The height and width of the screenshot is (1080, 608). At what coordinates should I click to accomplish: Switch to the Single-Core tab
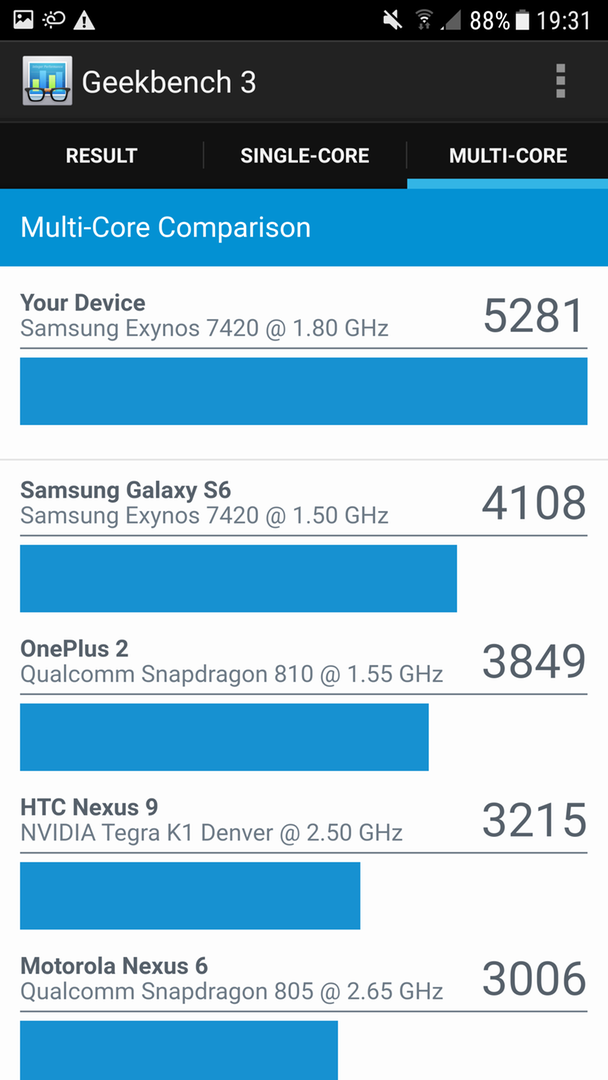(304, 156)
